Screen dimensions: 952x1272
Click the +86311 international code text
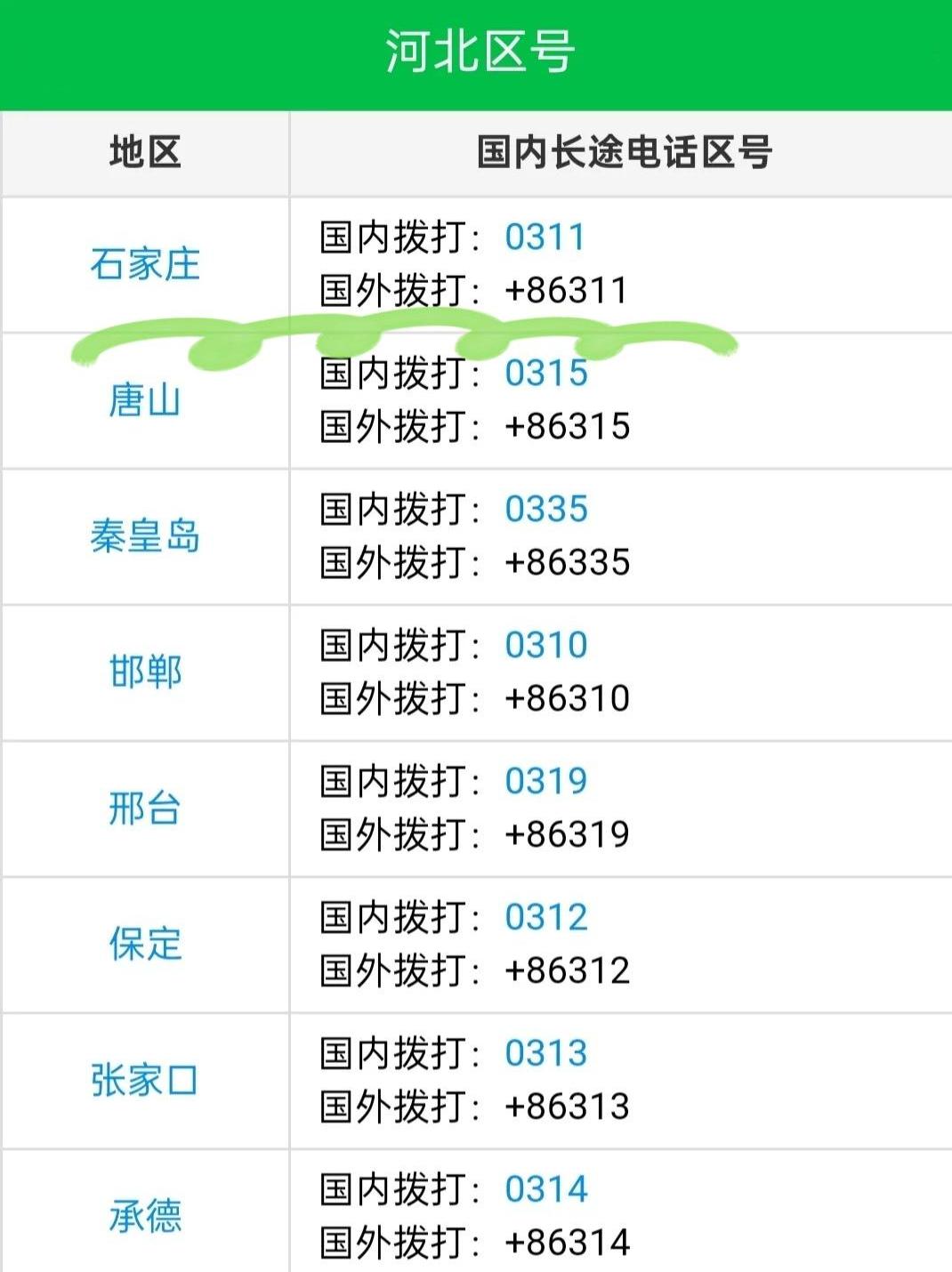click(x=568, y=290)
